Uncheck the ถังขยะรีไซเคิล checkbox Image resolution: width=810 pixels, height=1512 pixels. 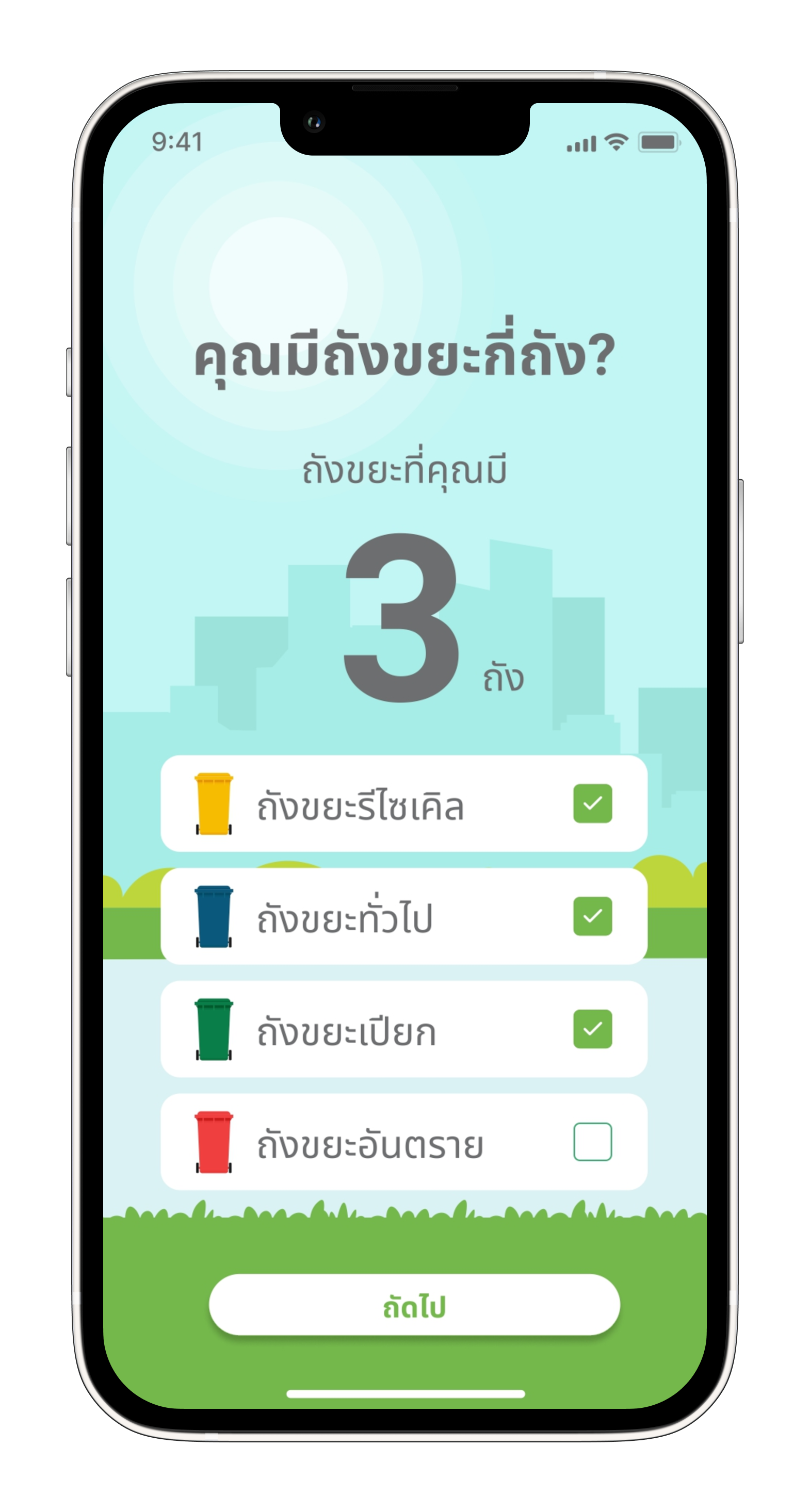[x=592, y=803]
